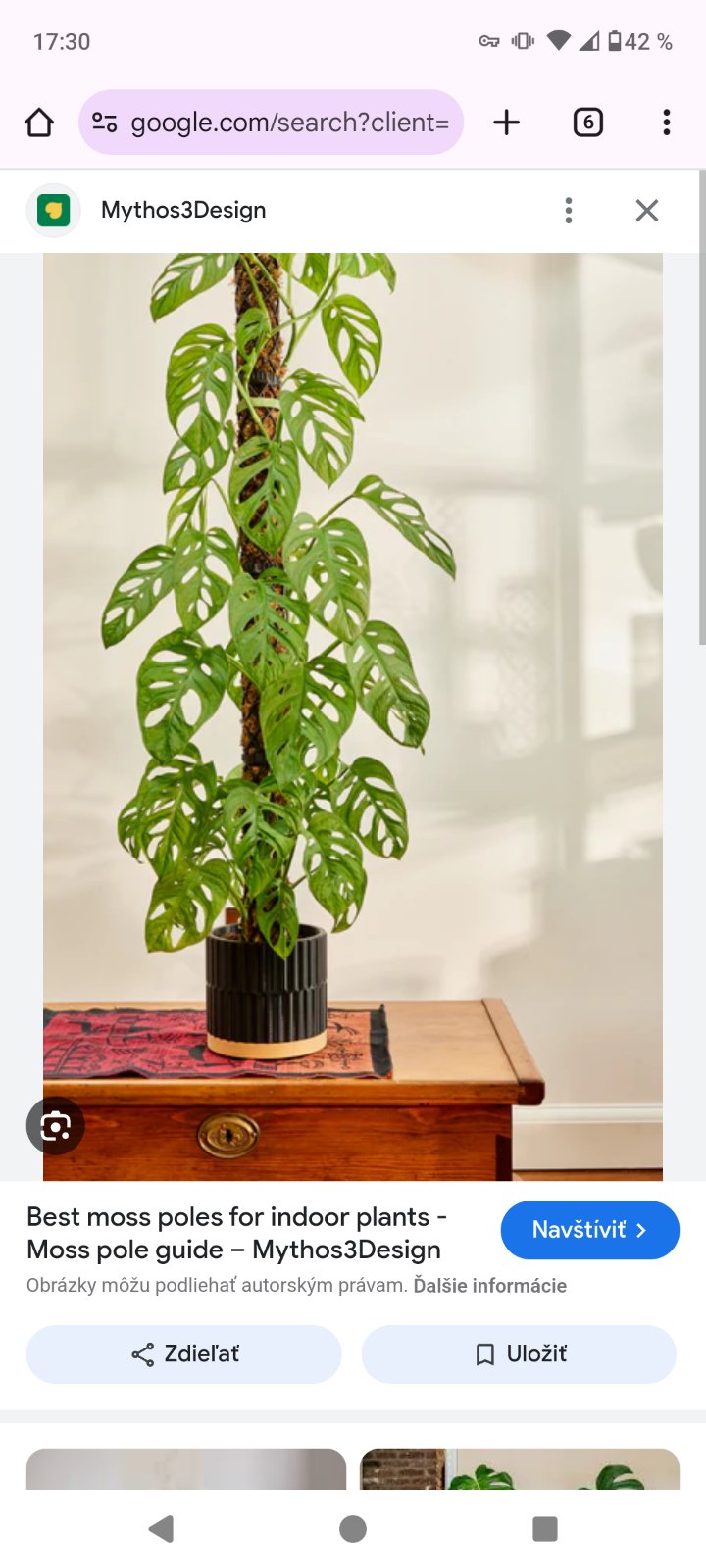Save the image with Uložiť
This screenshot has width=706, height=1568.
519,1353
